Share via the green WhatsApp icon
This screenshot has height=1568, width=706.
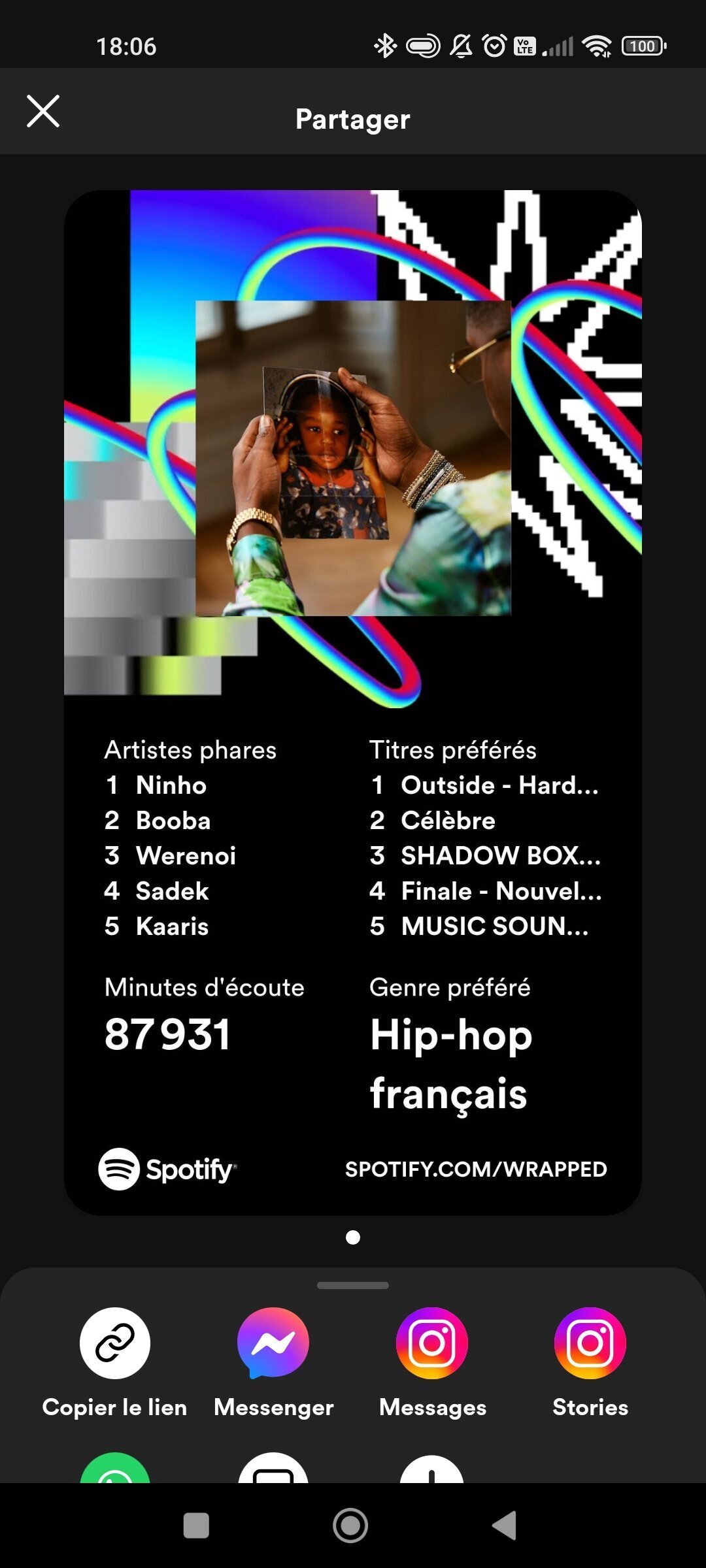tap(115, 1468)
